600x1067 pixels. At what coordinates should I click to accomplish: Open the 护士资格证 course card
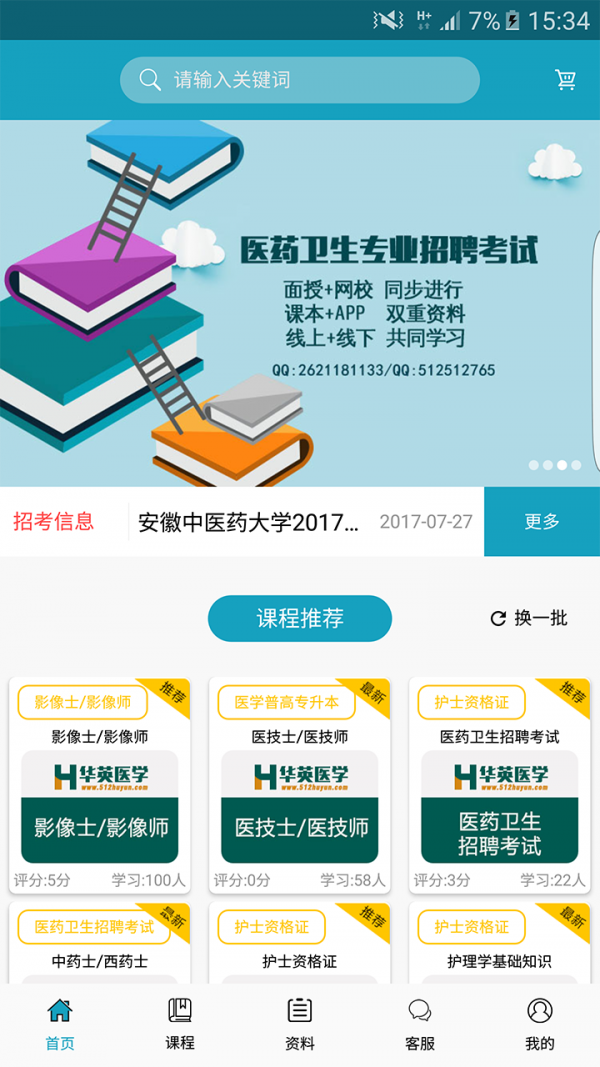(300, 945)
